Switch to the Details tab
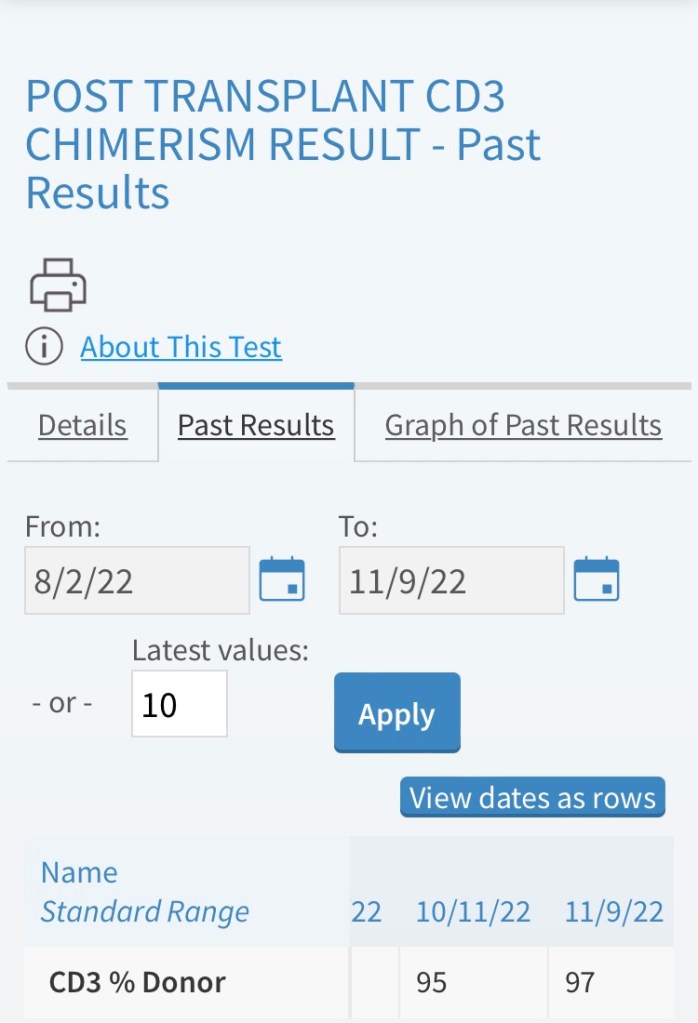Image resolution: width=698 pixels, height=1023 pixels. (82, 425)
